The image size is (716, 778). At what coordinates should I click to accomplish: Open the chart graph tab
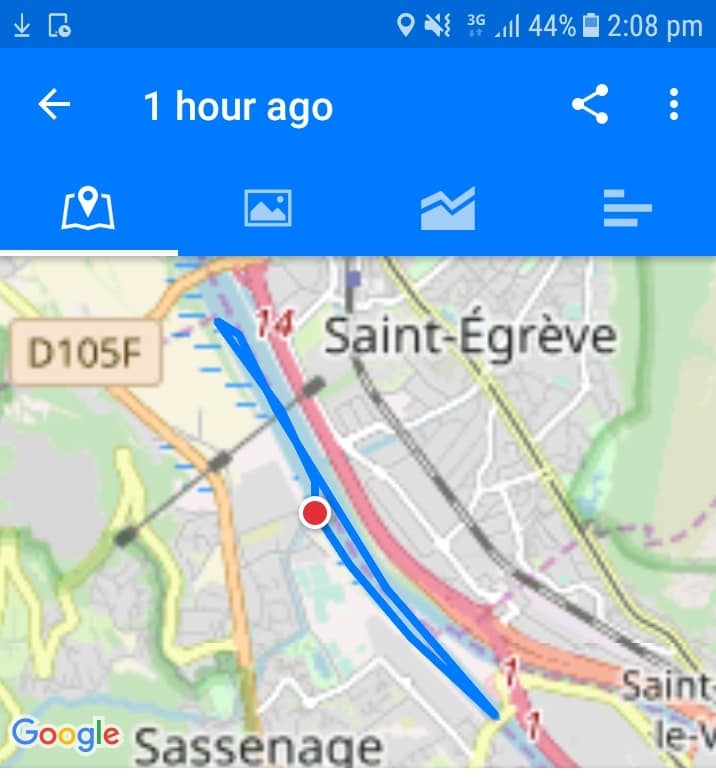tap(447, 209)
